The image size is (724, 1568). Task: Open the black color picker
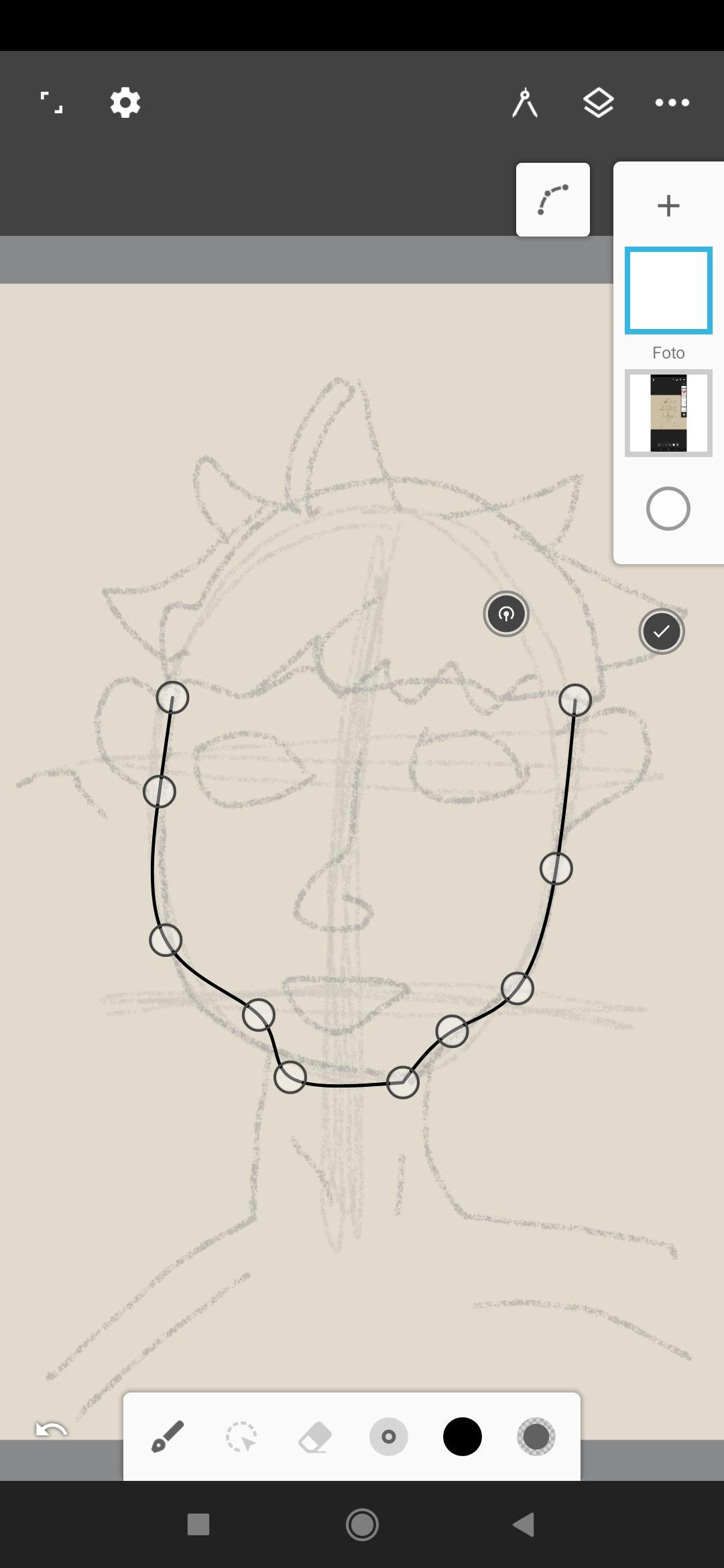463,1437
